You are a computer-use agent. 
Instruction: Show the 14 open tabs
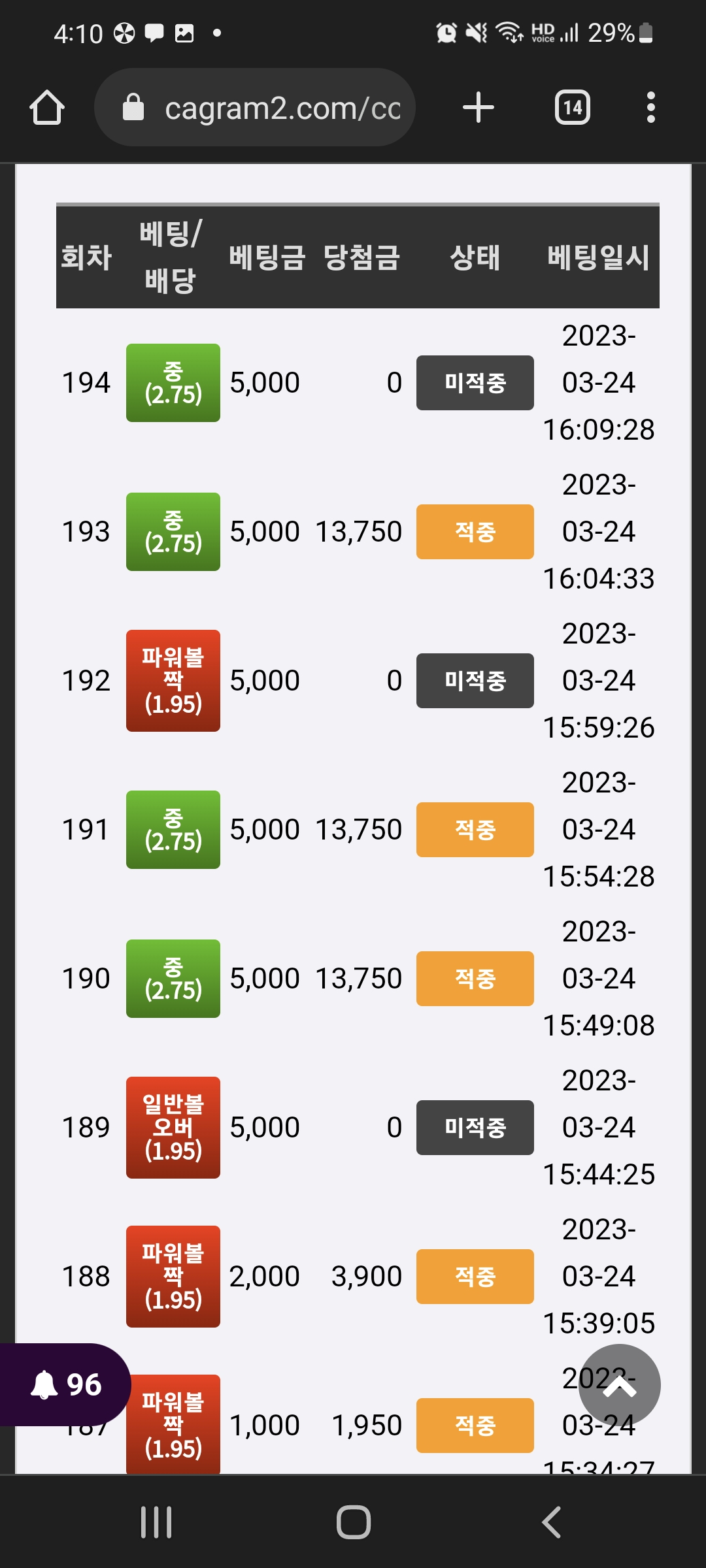click(573, 108)
